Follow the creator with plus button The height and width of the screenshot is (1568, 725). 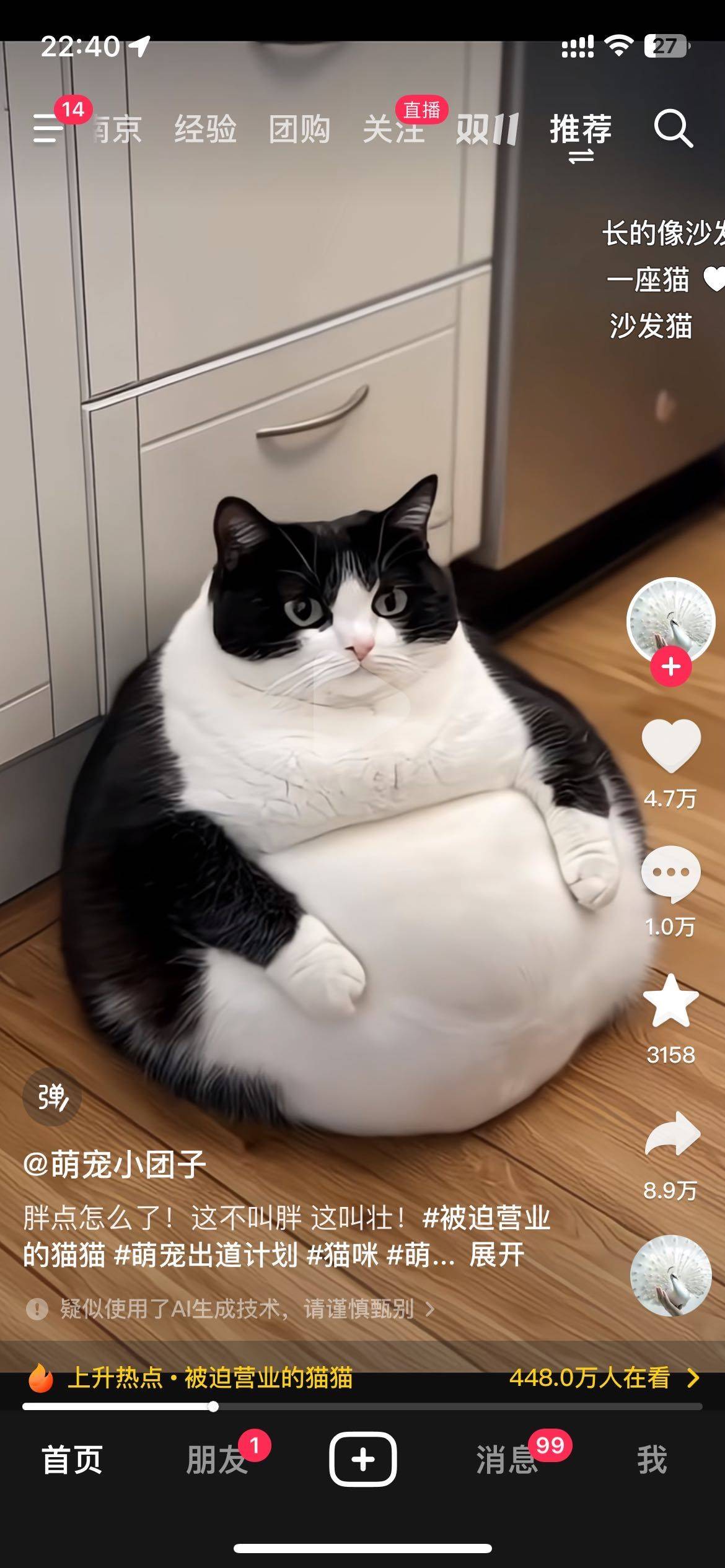[x=670, y=667]
